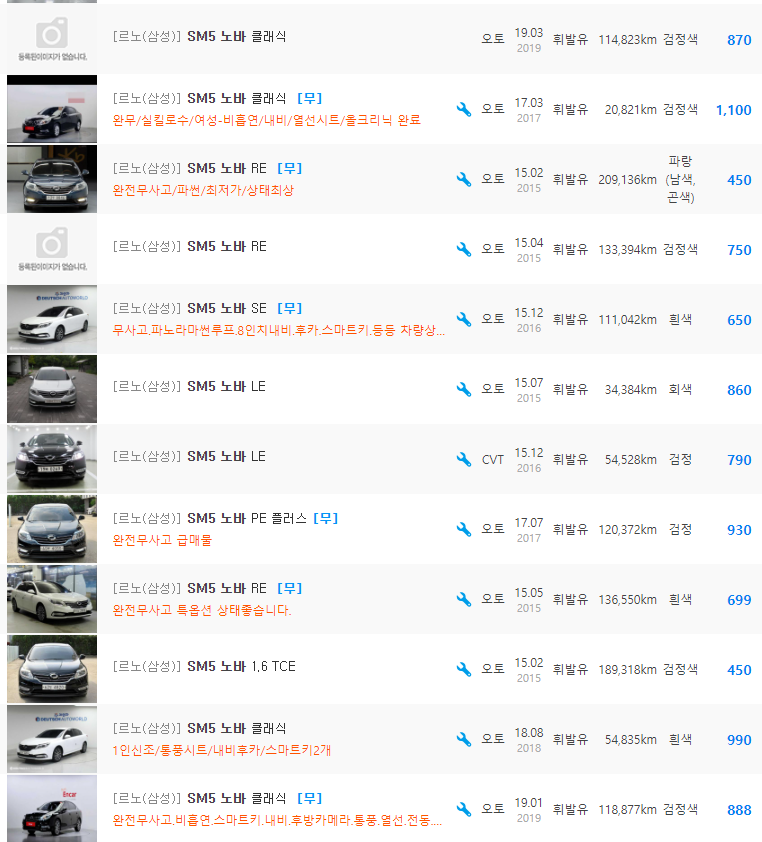
Task: Select the wrench icon on SM5 노바 RE 파랑 listing
Action: [x=462, y=180]
